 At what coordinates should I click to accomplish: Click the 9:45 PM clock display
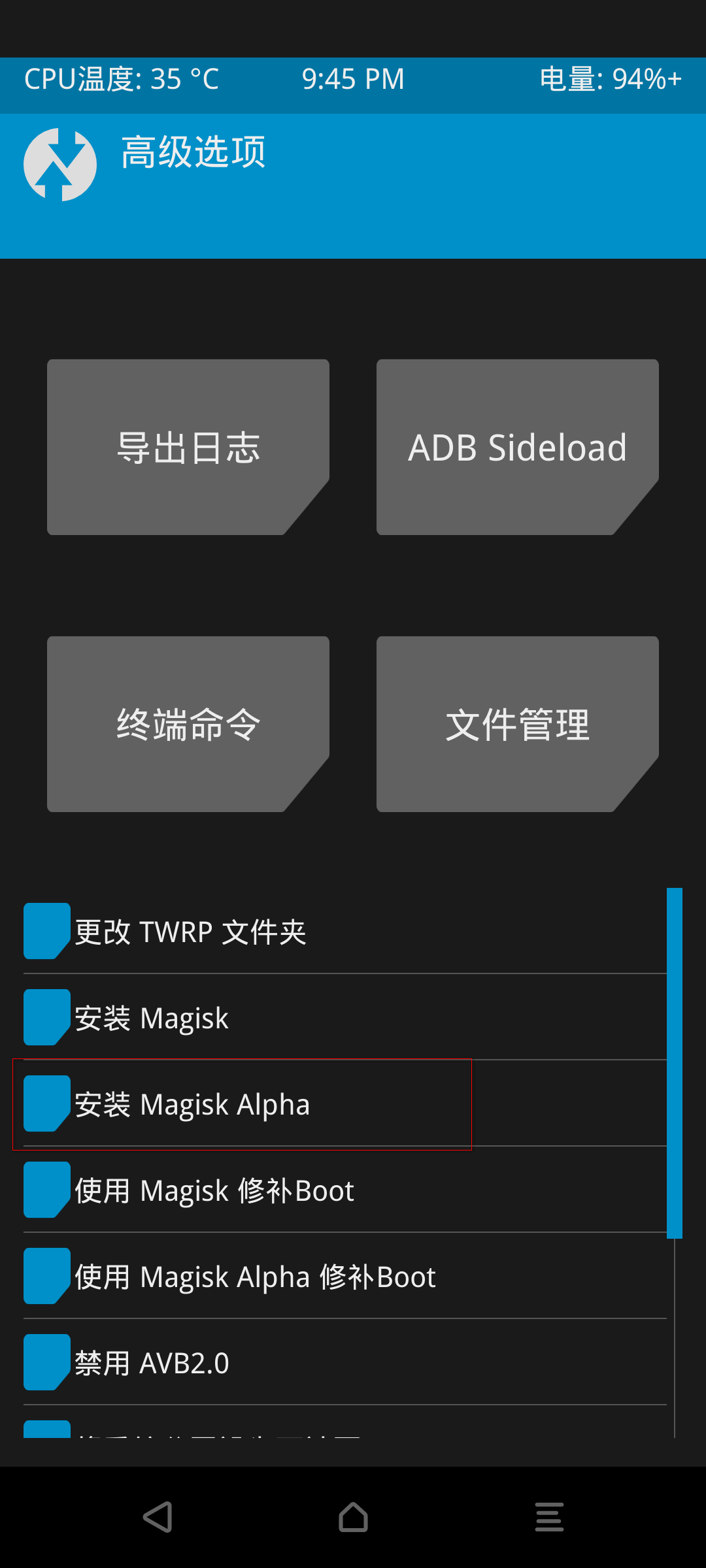[x=352, y=78]
